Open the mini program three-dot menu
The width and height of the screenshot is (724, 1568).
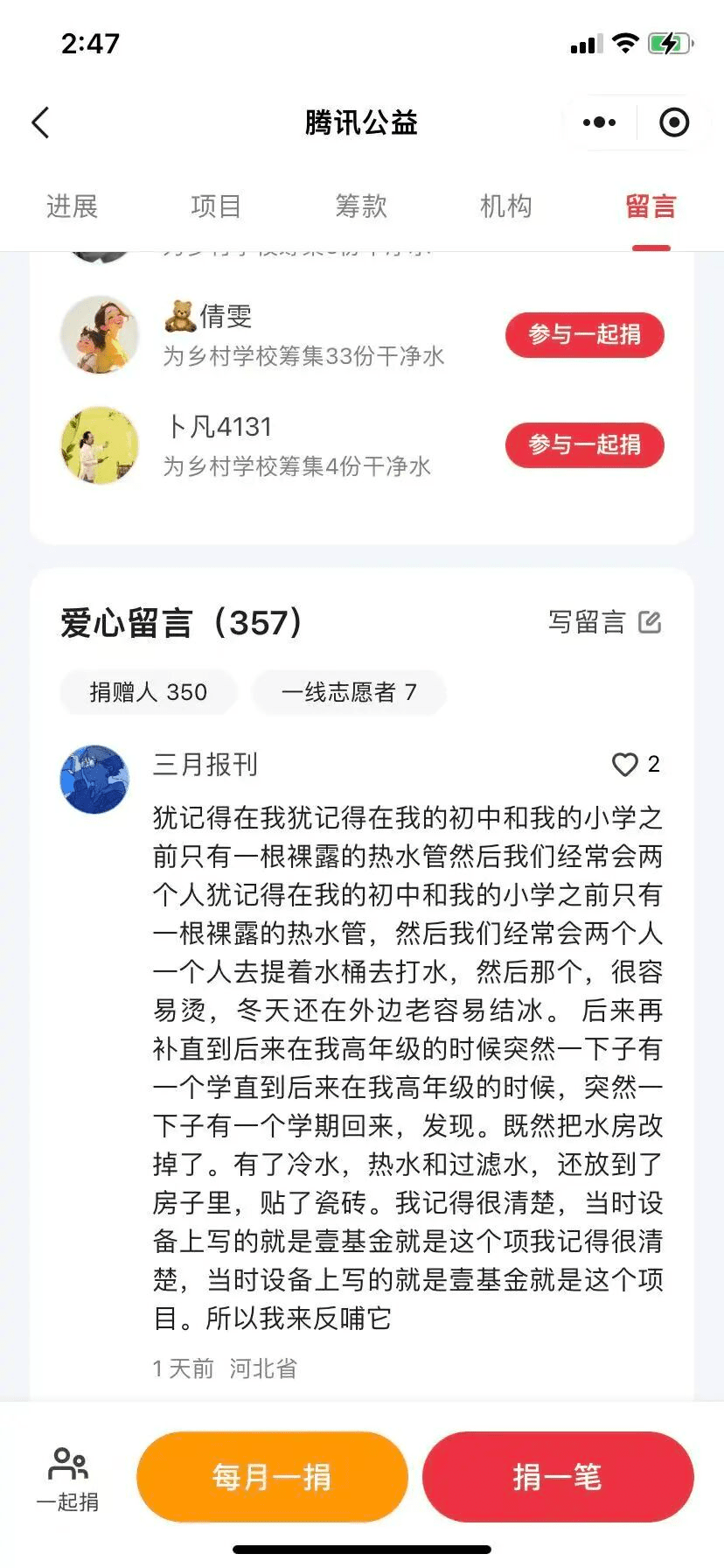coord(599,122)
